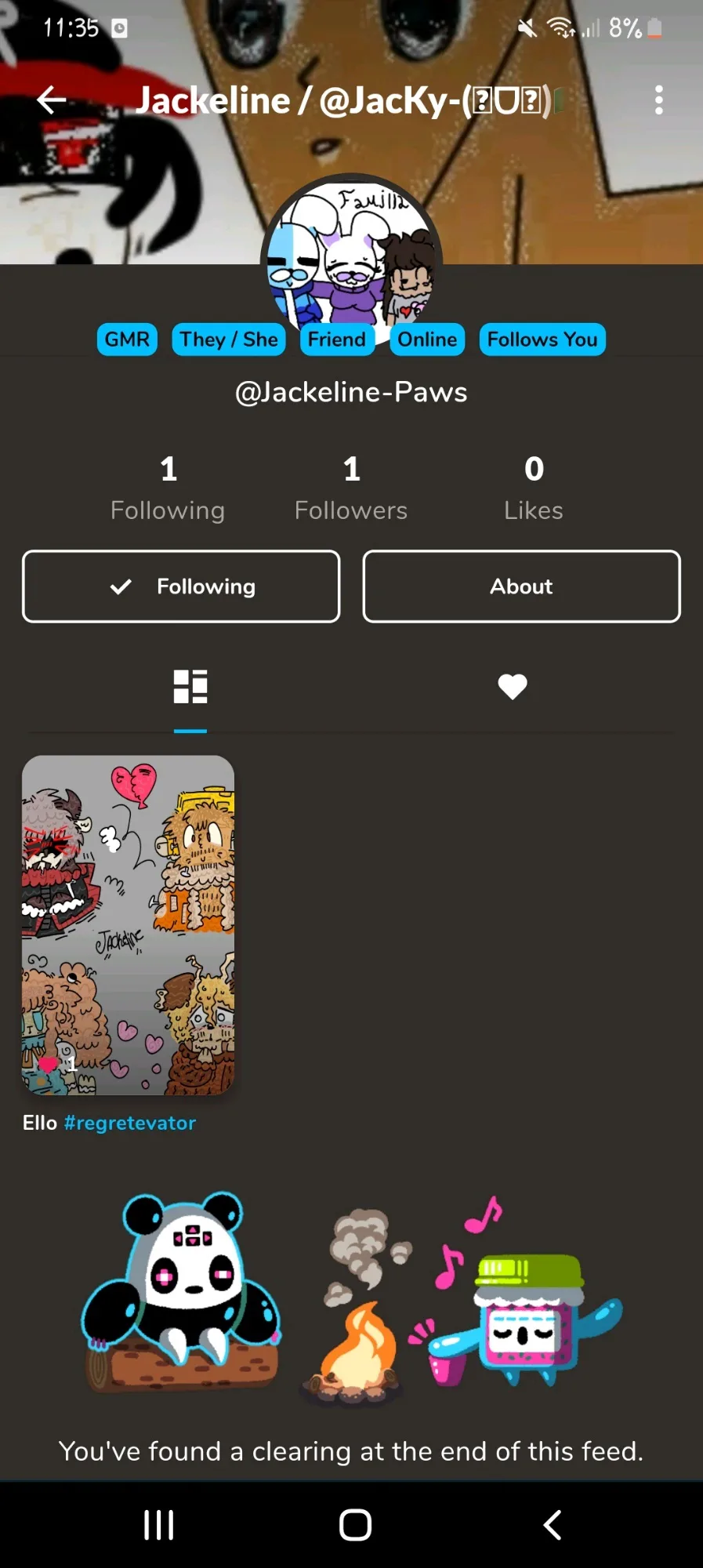Open recent apps from navigation bar
The height and width of the screenshot is (1568, 703).
pos(158,1525)
